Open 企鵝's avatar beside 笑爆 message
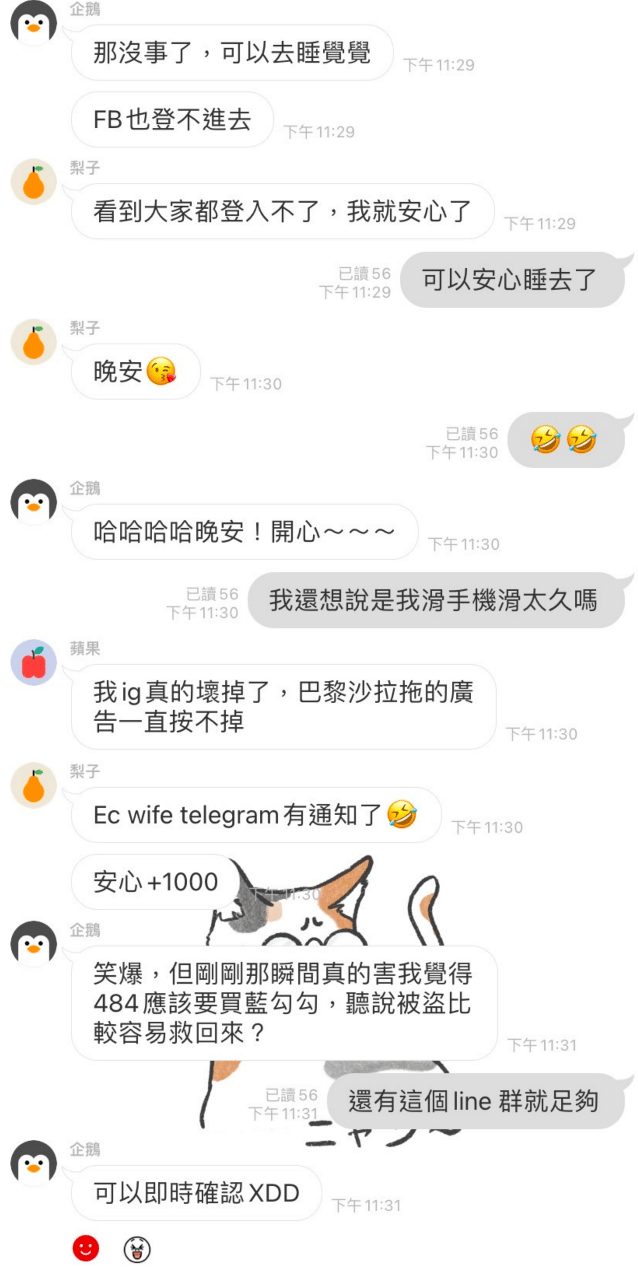This screenshot has height=1270, width=638. pyautogui.click(x=34, y=944)
